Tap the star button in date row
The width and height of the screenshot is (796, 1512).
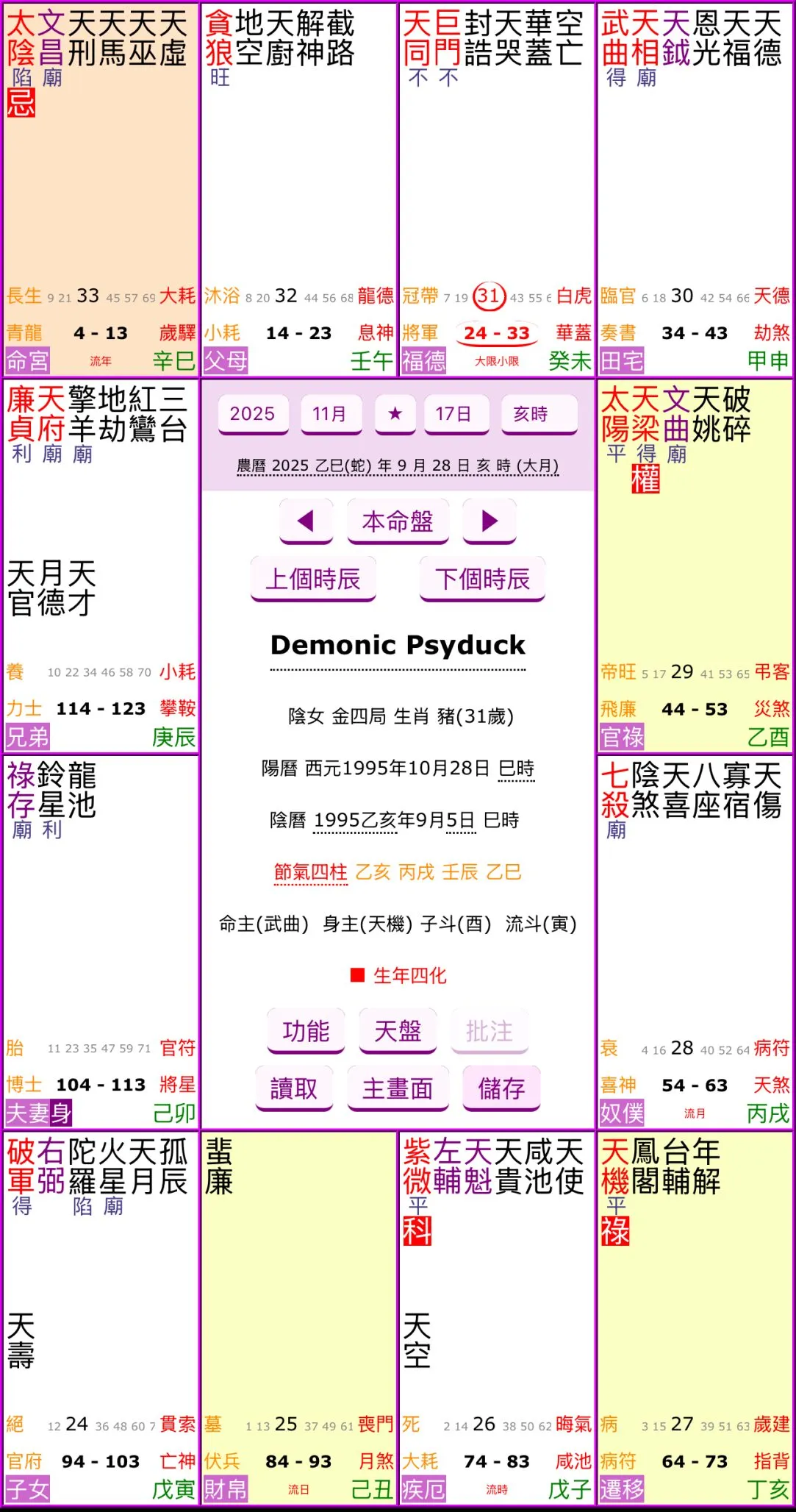click(x=395, y=414)
